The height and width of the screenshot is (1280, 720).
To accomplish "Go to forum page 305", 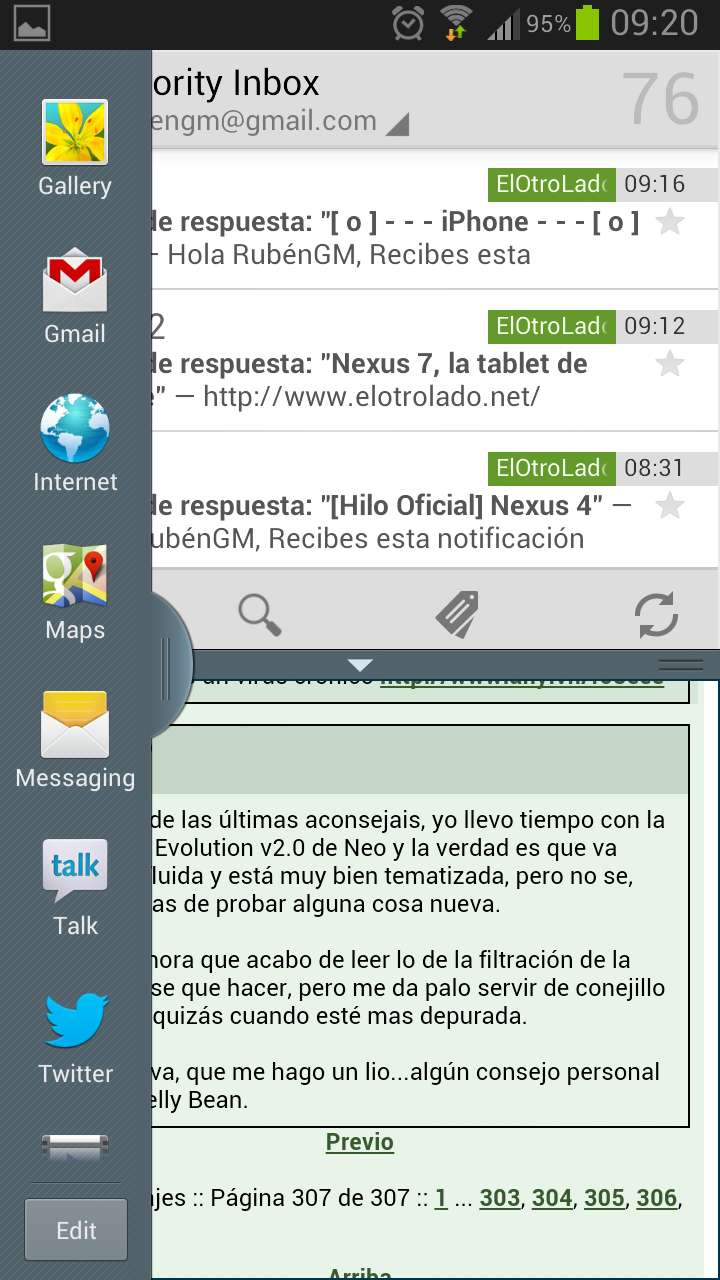I will coord(604,1197).
